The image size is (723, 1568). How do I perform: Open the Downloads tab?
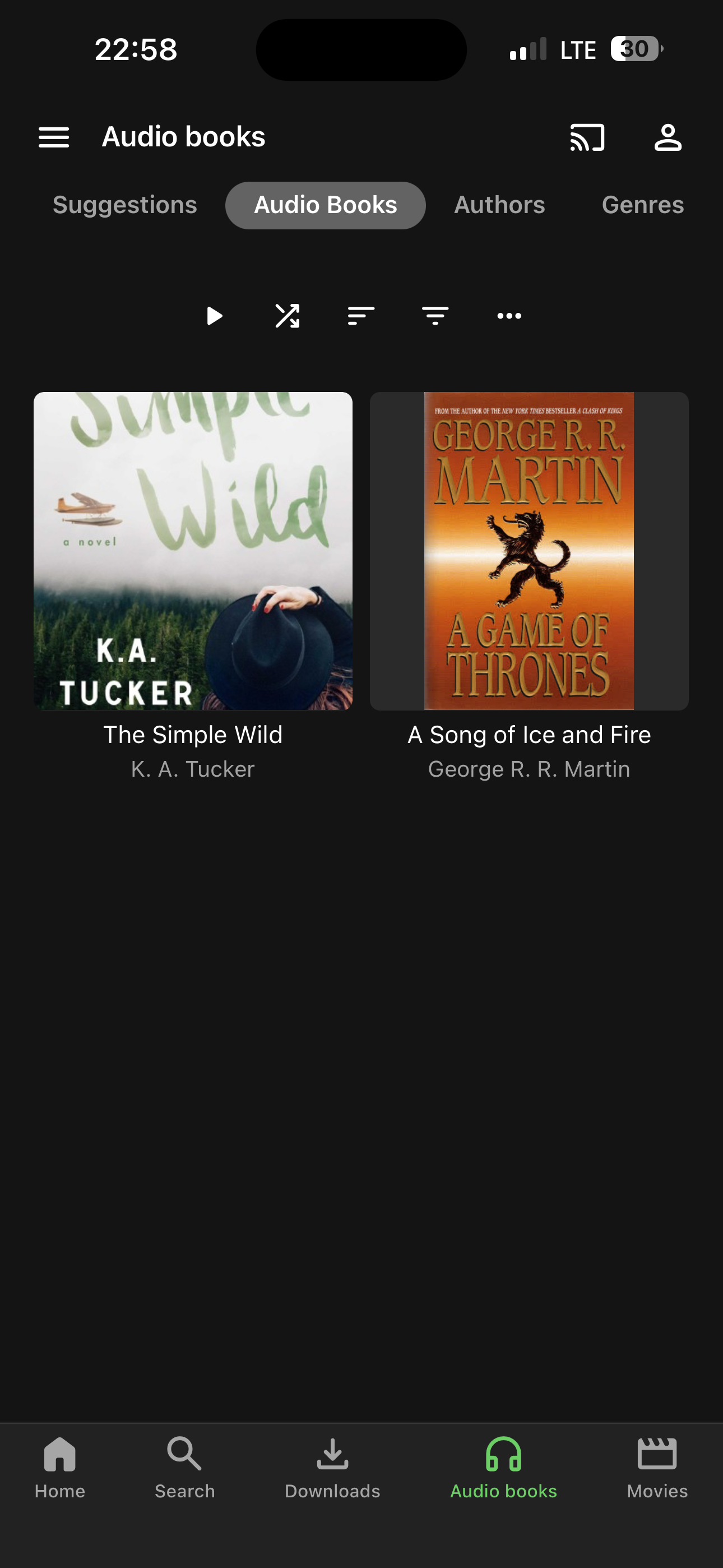pos(332,1468)
